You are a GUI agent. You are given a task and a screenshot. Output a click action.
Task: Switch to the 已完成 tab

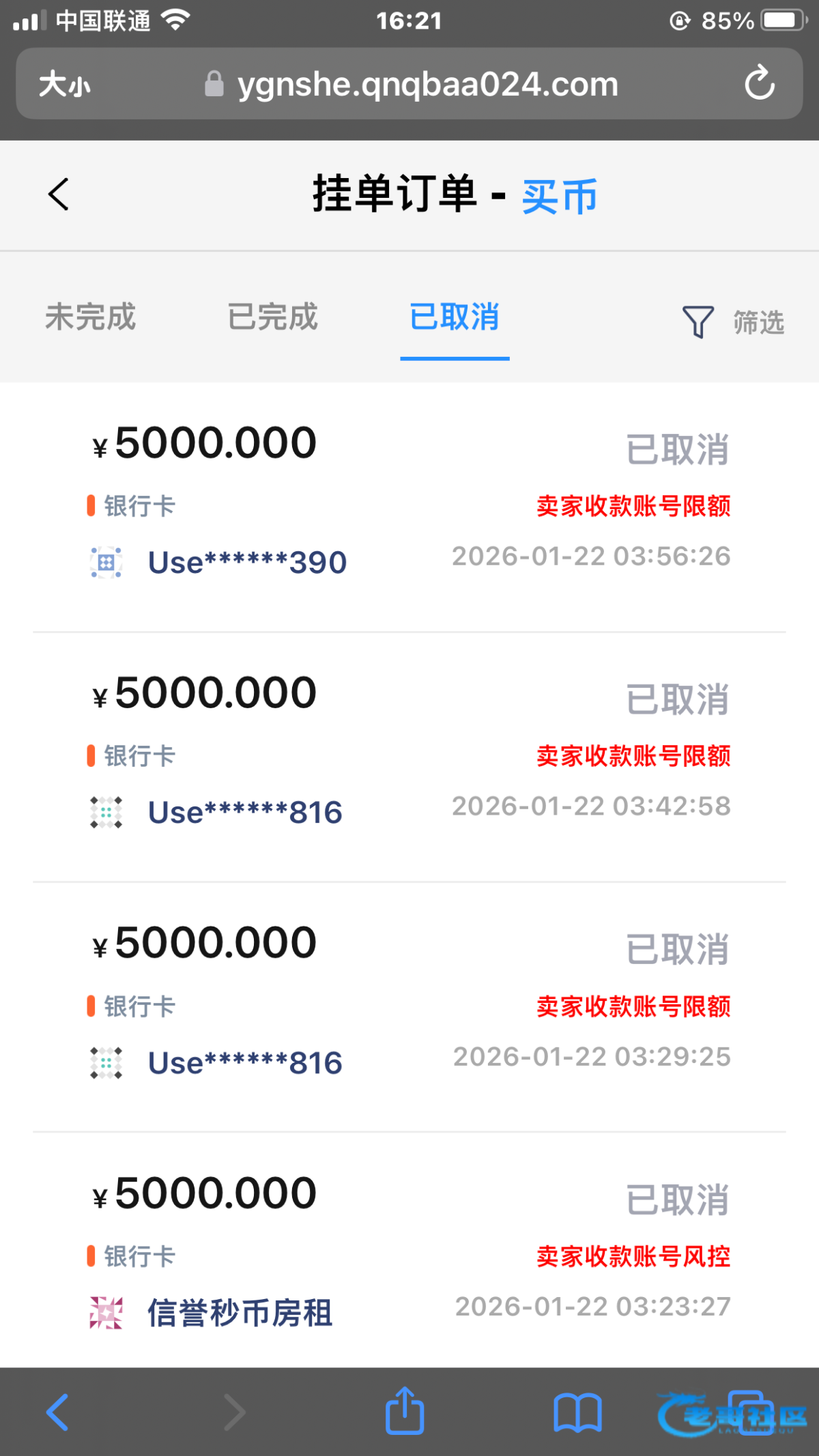coord(273,317)
